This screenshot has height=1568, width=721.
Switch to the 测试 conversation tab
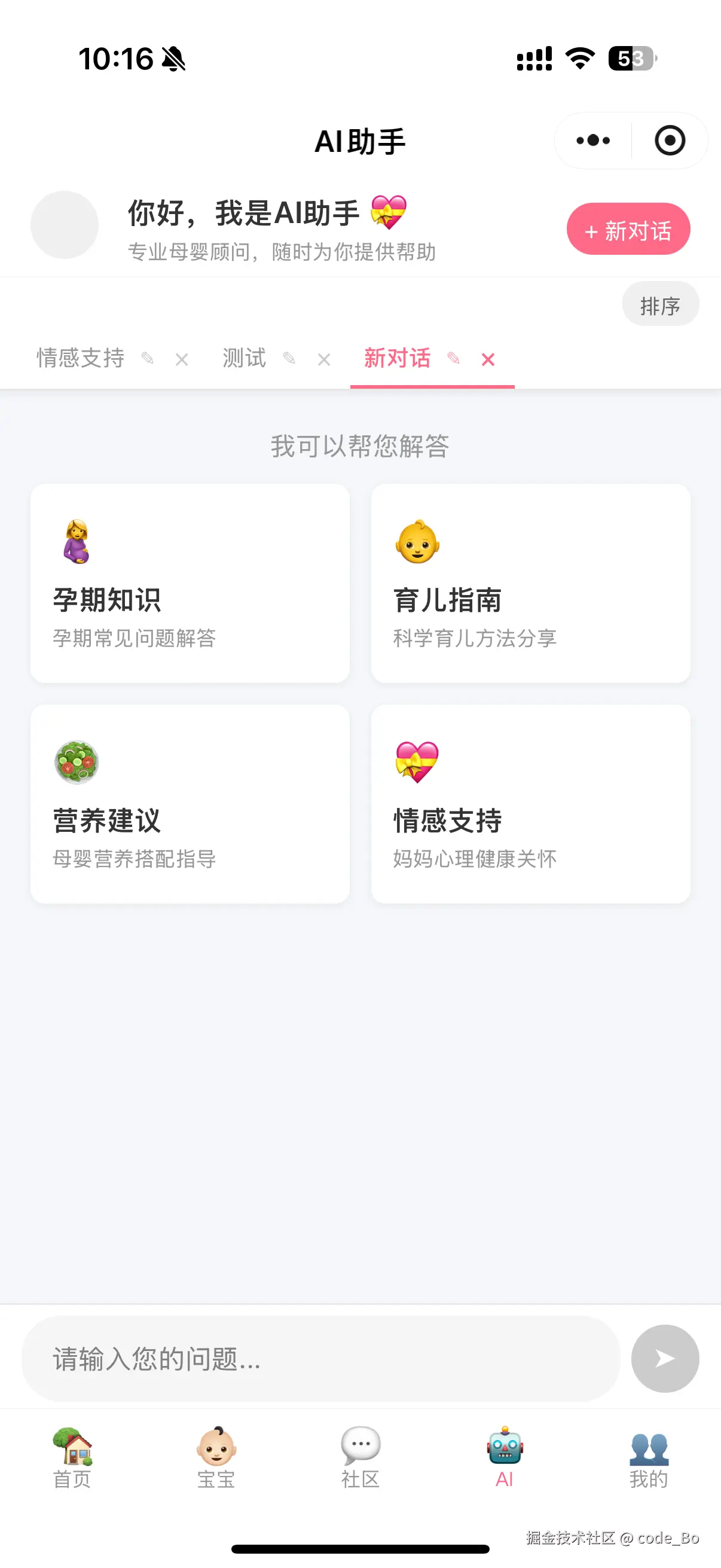click(x=244, y=358)
